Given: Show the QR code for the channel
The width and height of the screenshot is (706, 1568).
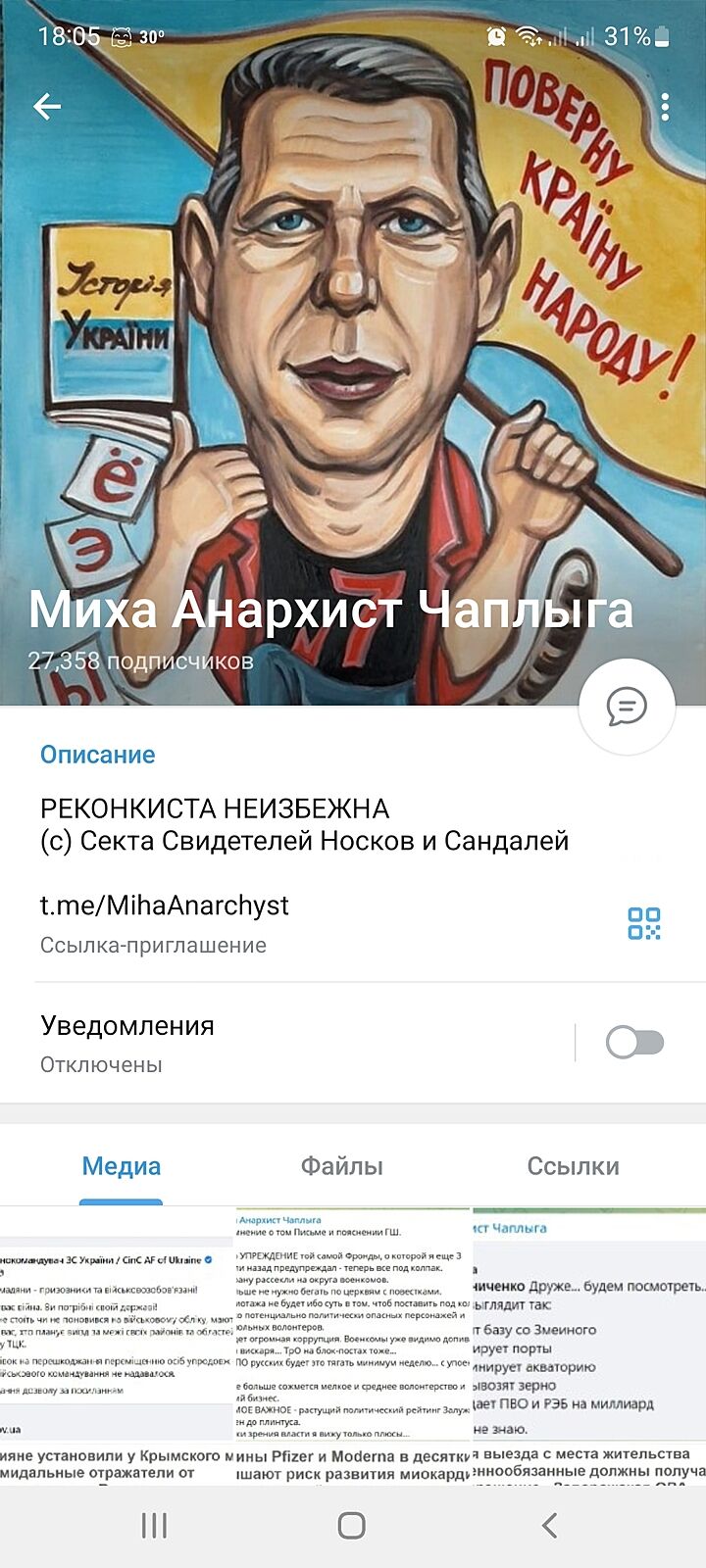Looking at the screenshot, I should click(x=644, y=923).
